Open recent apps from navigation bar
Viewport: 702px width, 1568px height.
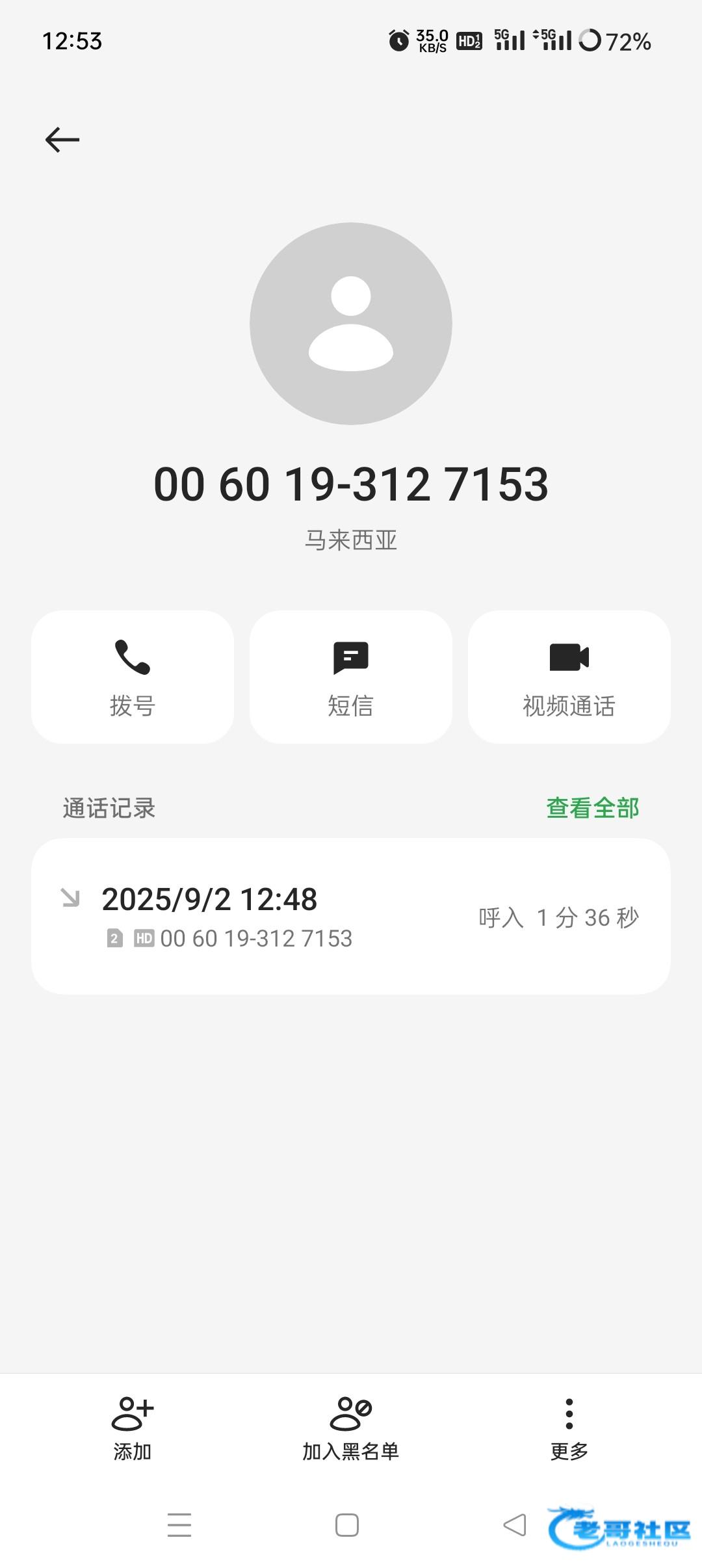179,1525
